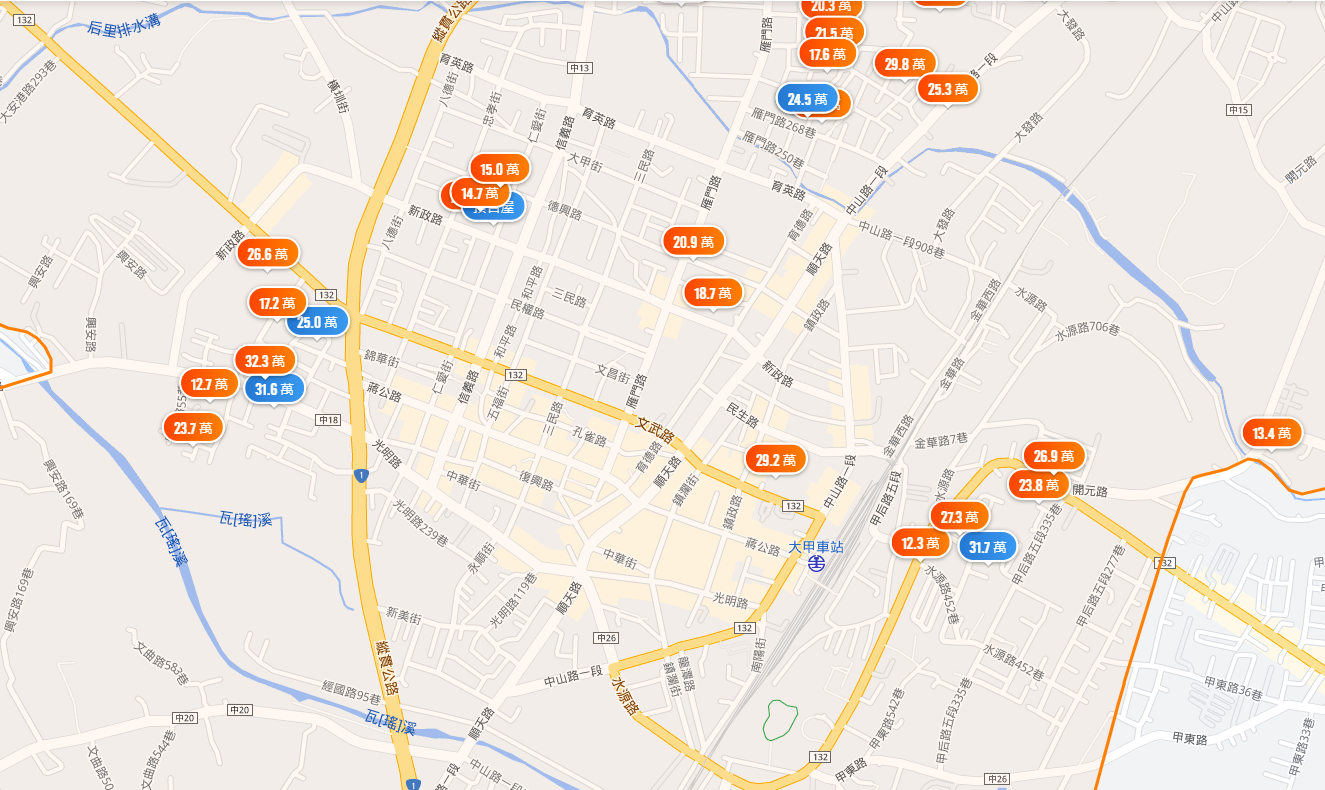Open the 26.6 萬 price marker
This screenshot has width=1325, height=790.
pos(268,254)
